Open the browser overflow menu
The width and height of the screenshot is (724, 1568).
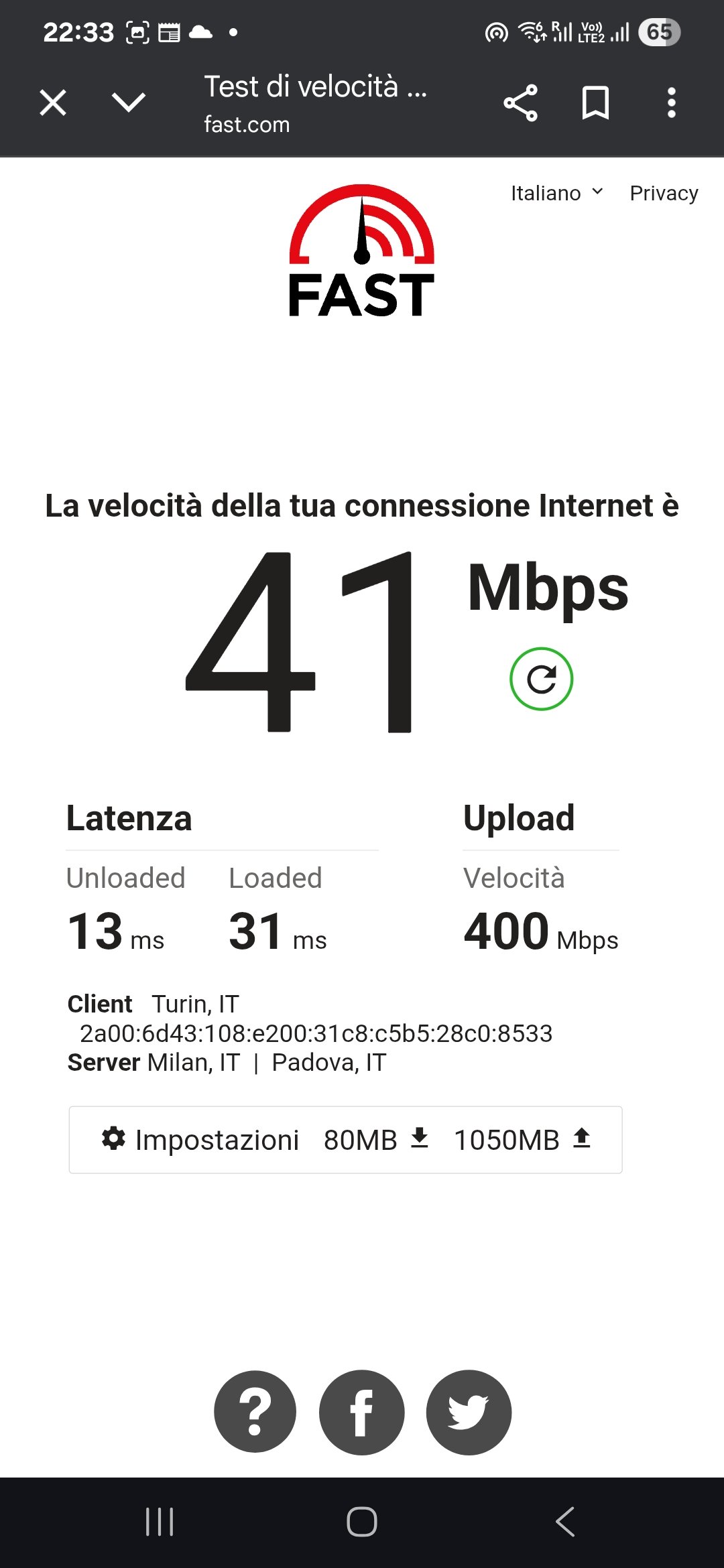pos(671,103)
